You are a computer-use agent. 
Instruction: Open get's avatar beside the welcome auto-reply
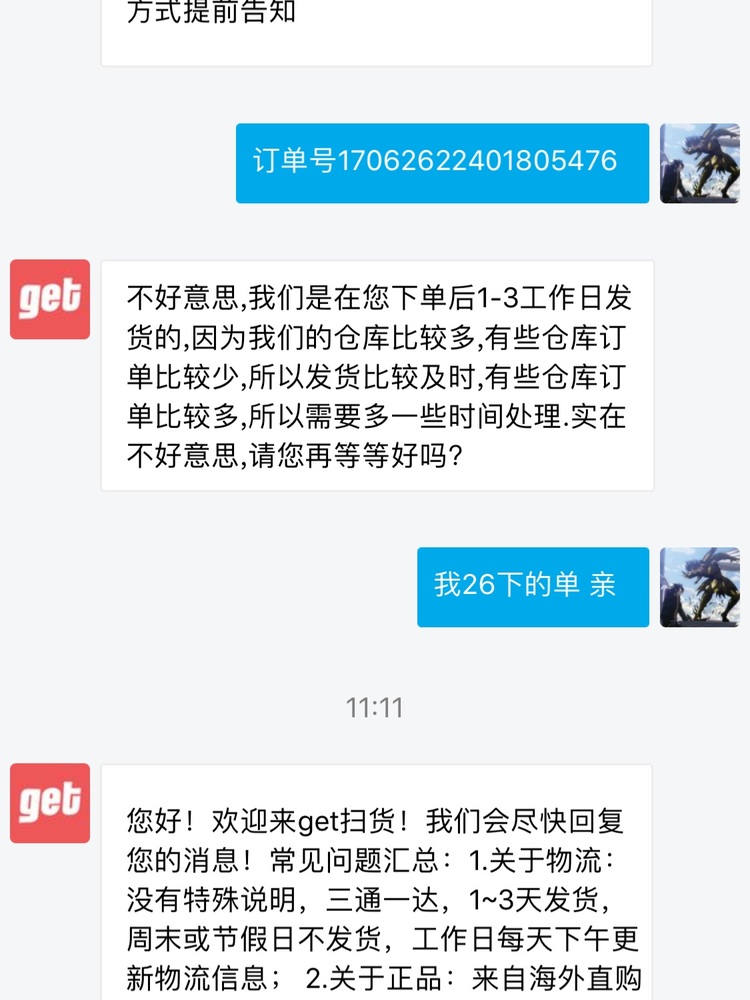pos(50,803)
